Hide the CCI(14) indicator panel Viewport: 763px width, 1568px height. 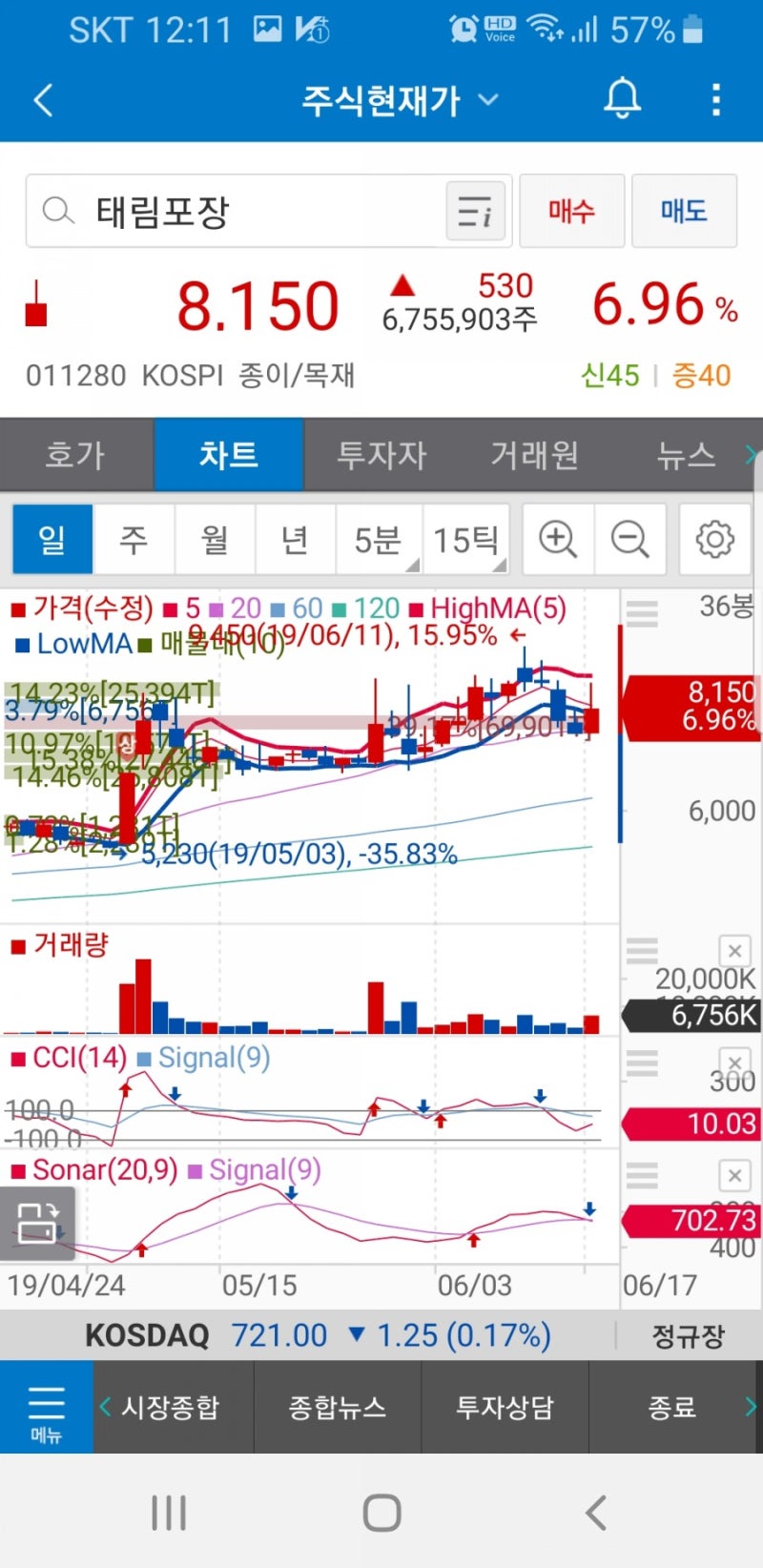coord(734,1063)
